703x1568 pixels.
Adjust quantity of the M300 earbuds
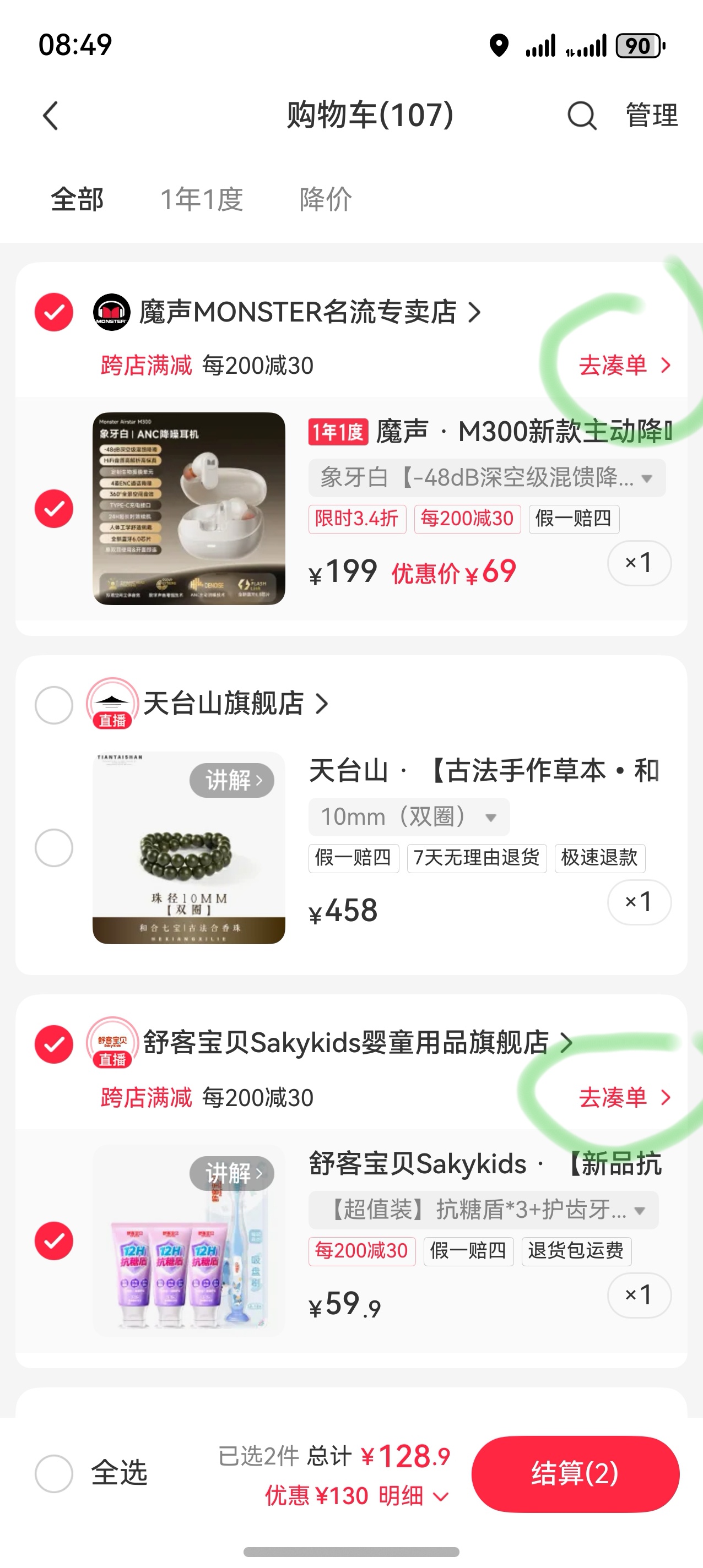639,563
